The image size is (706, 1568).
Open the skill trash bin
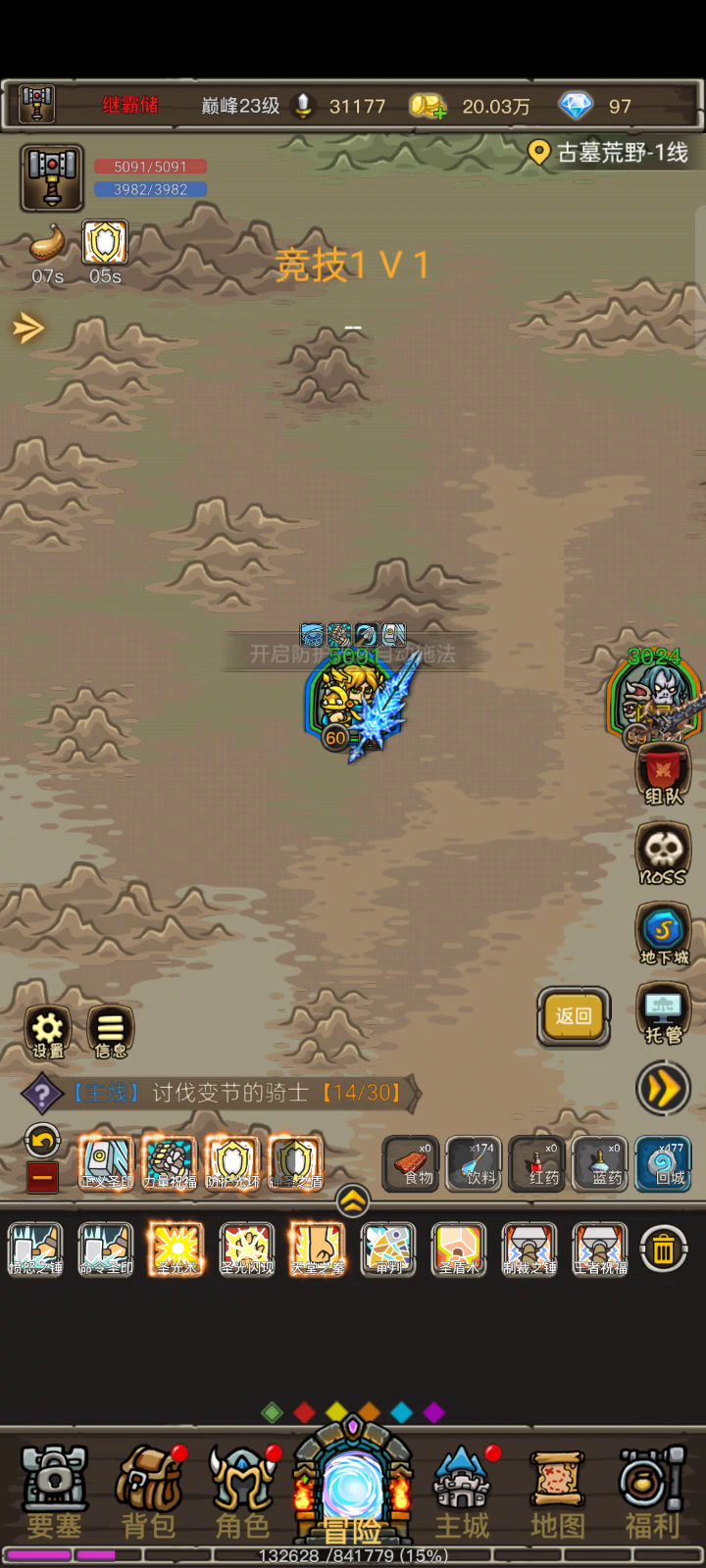(x=663, y=1249)
